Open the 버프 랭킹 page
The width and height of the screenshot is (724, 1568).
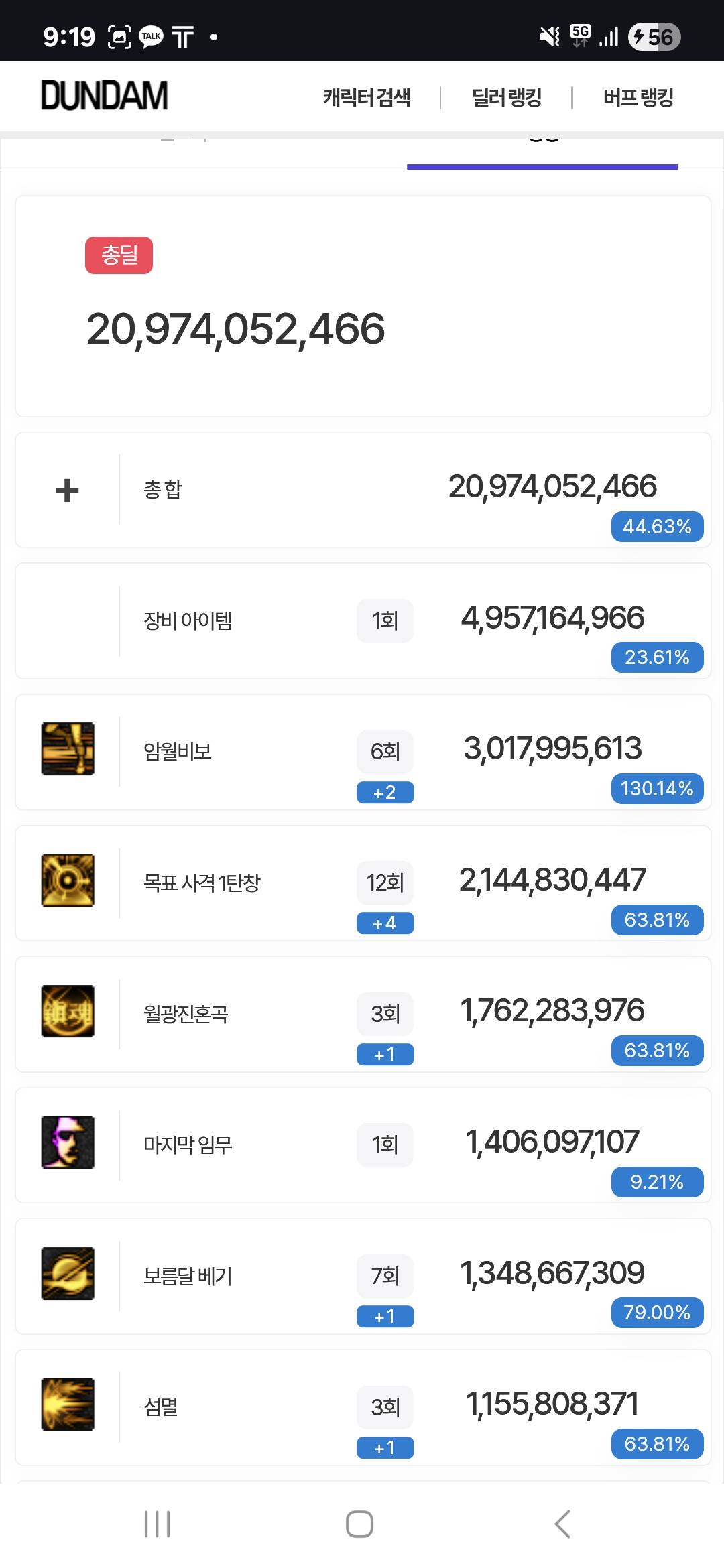(x=638, y=98)
